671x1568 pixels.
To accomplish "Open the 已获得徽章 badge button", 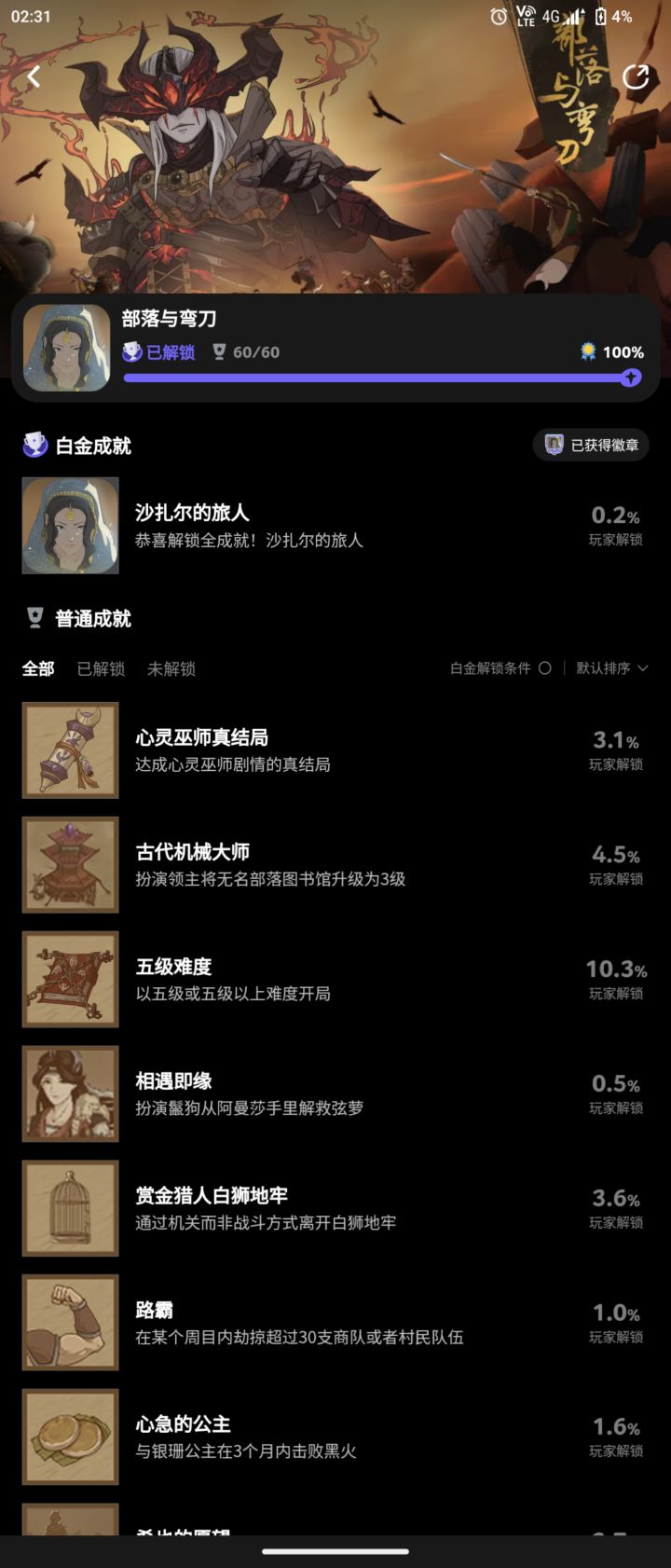I will (x=591, y=446).
